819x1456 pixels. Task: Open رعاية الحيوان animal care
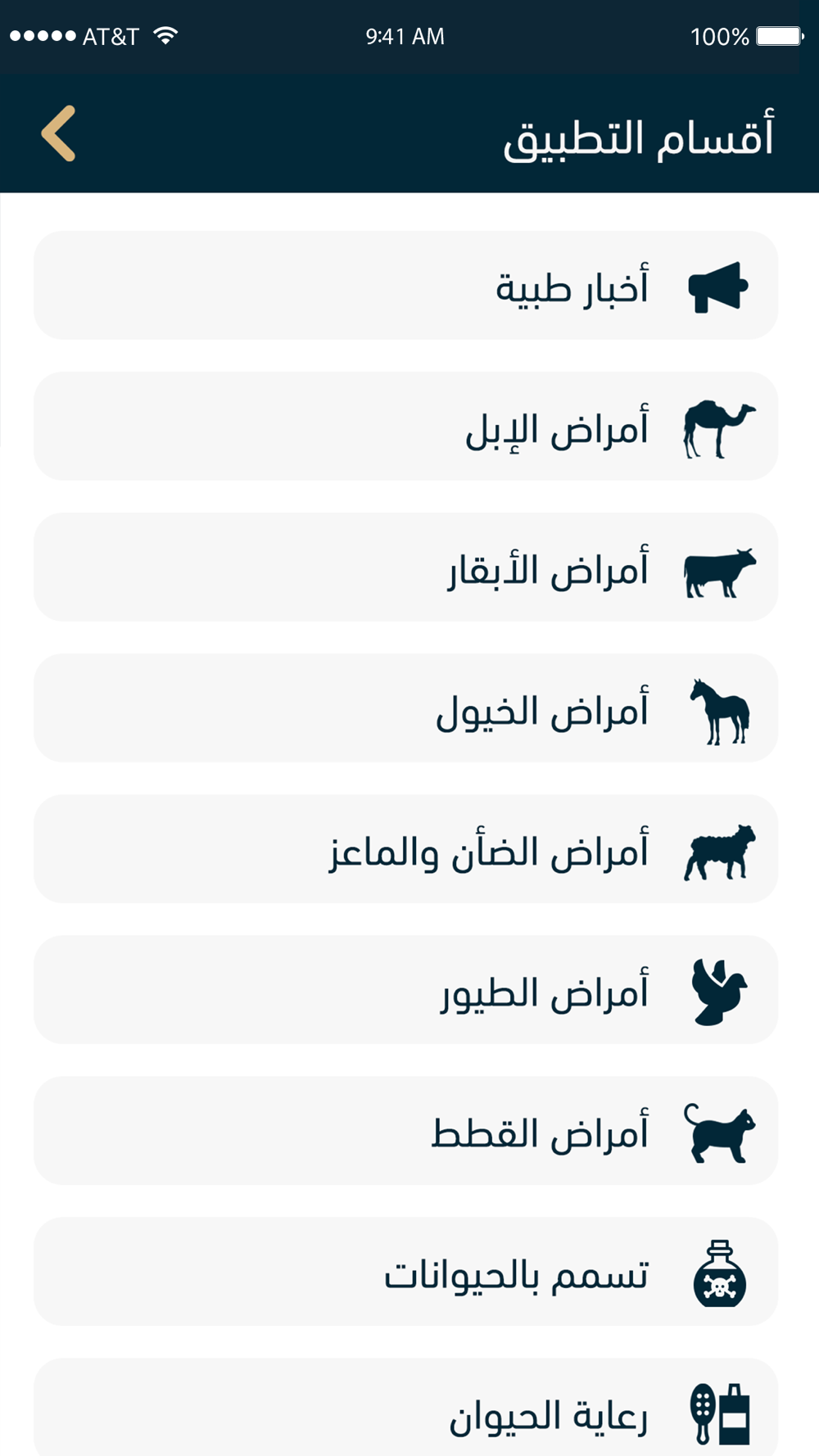click(405, 1407)
